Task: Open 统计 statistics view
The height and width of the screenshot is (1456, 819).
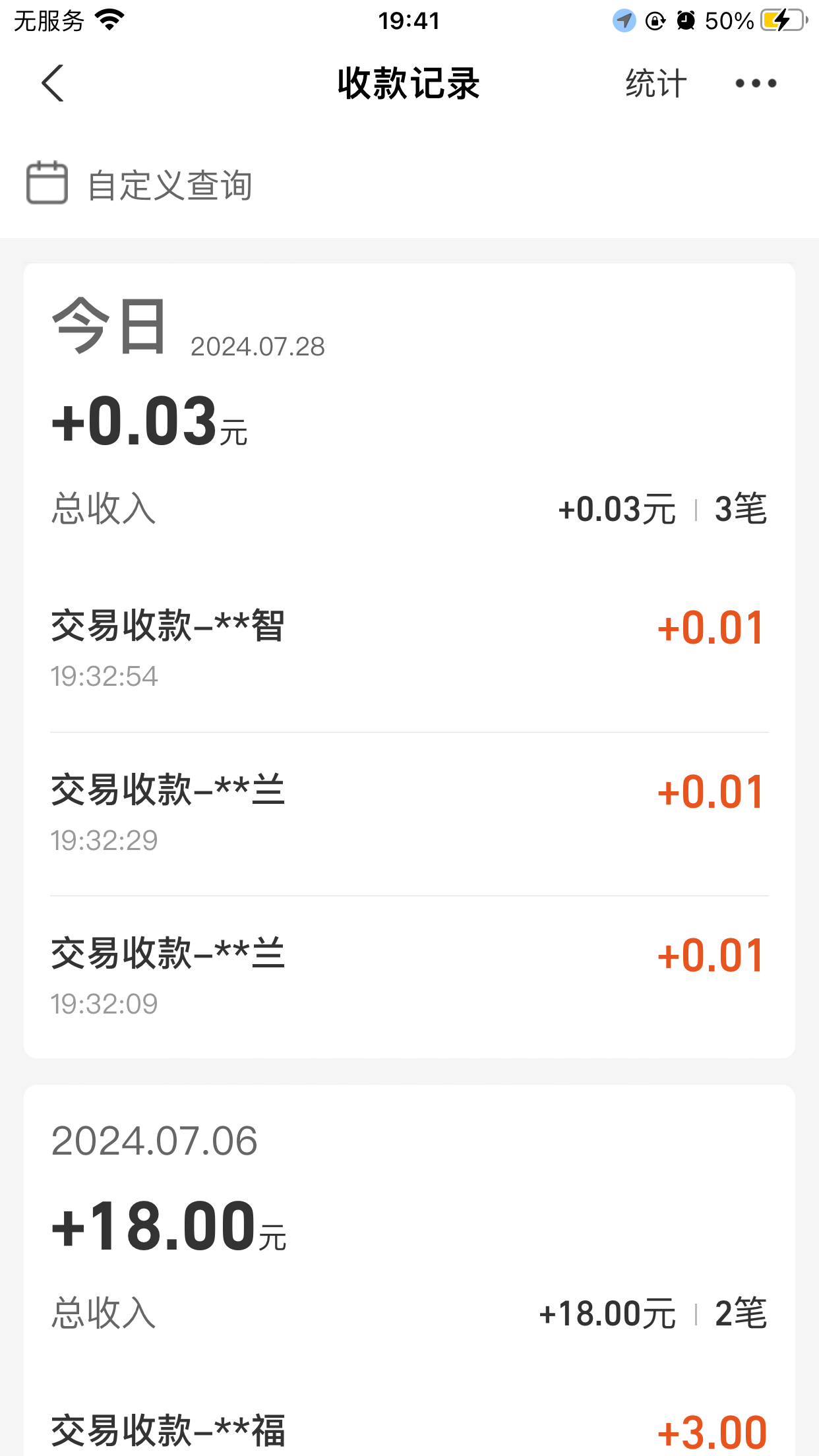Action: [655, 84]
